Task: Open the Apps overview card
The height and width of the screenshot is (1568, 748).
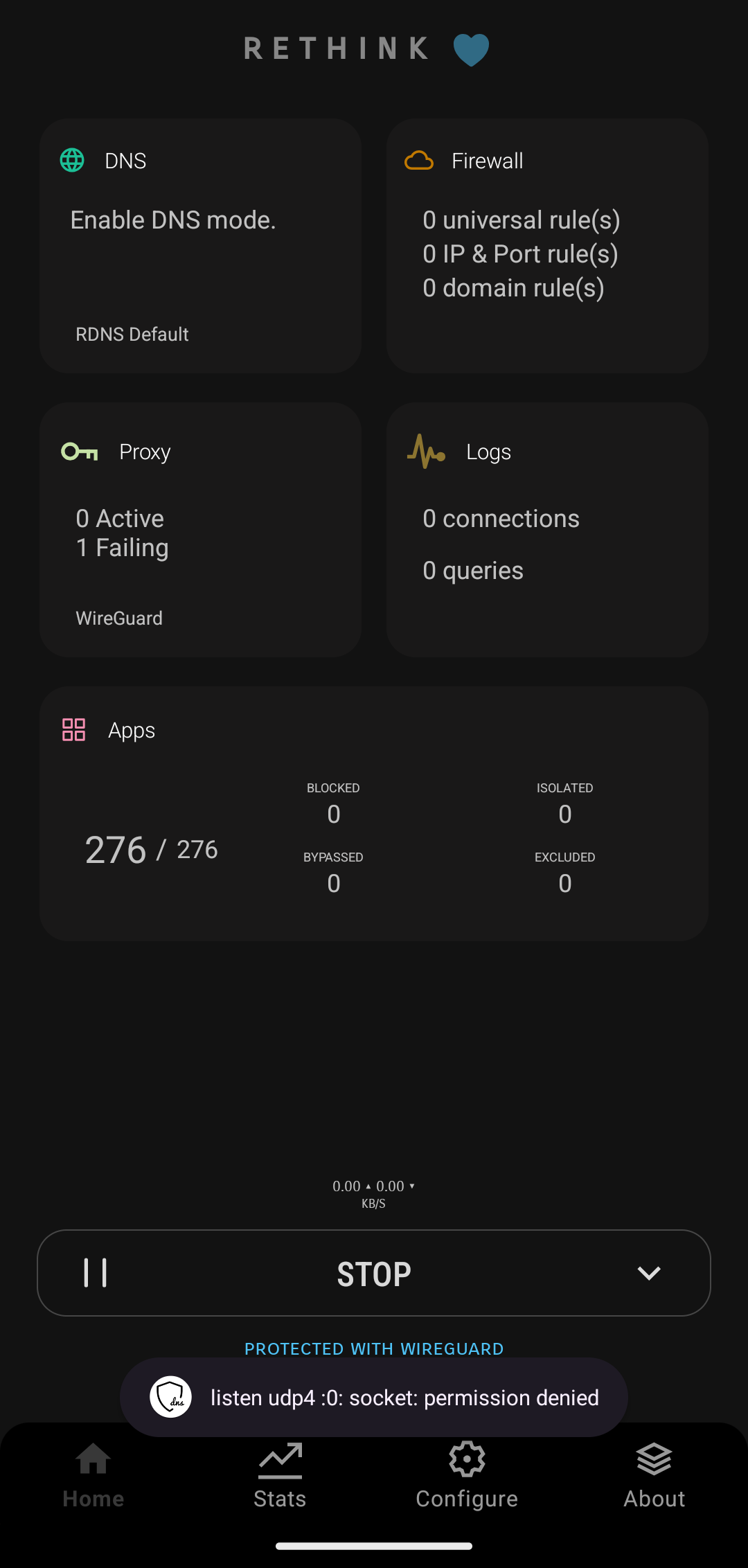Action: coord(374,814)
